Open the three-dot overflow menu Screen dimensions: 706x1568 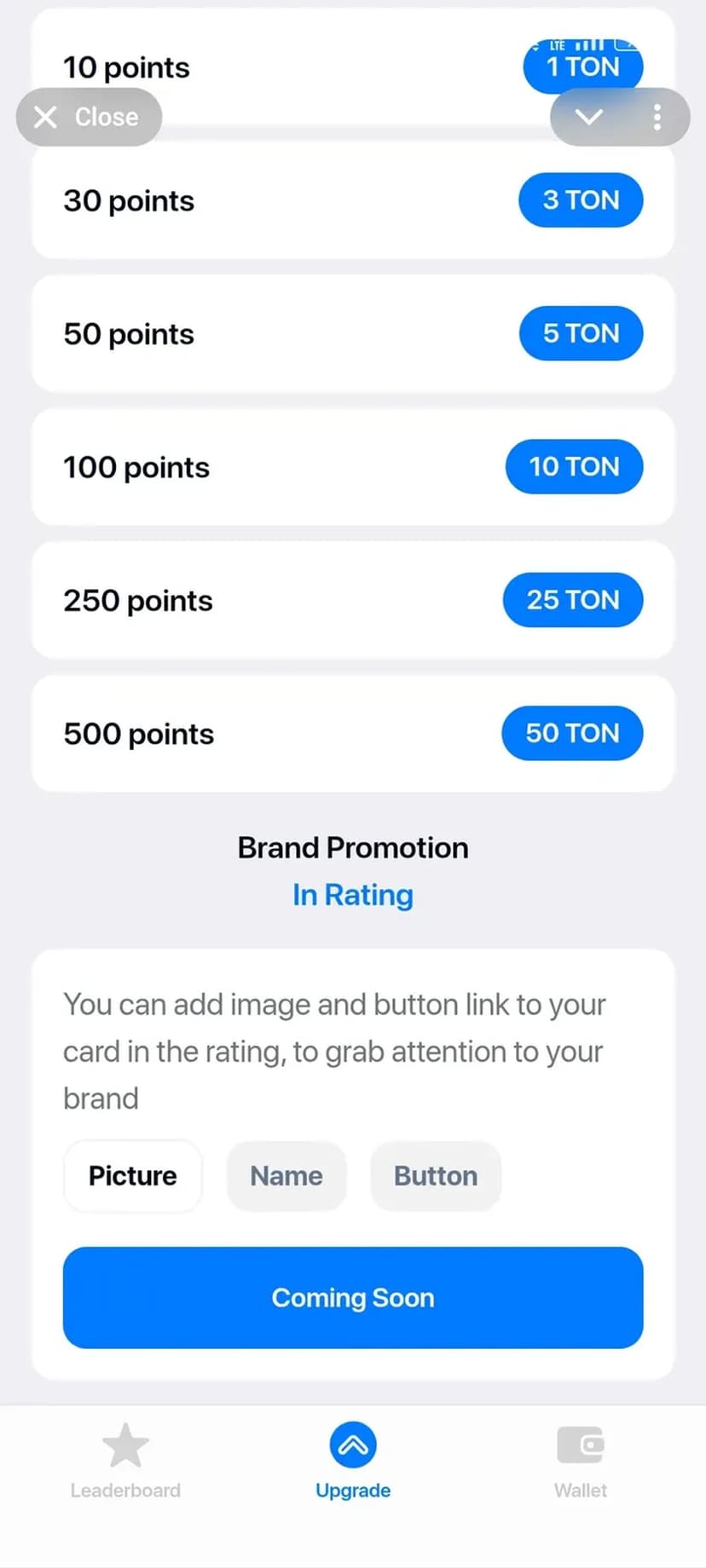tap(657, 117)
